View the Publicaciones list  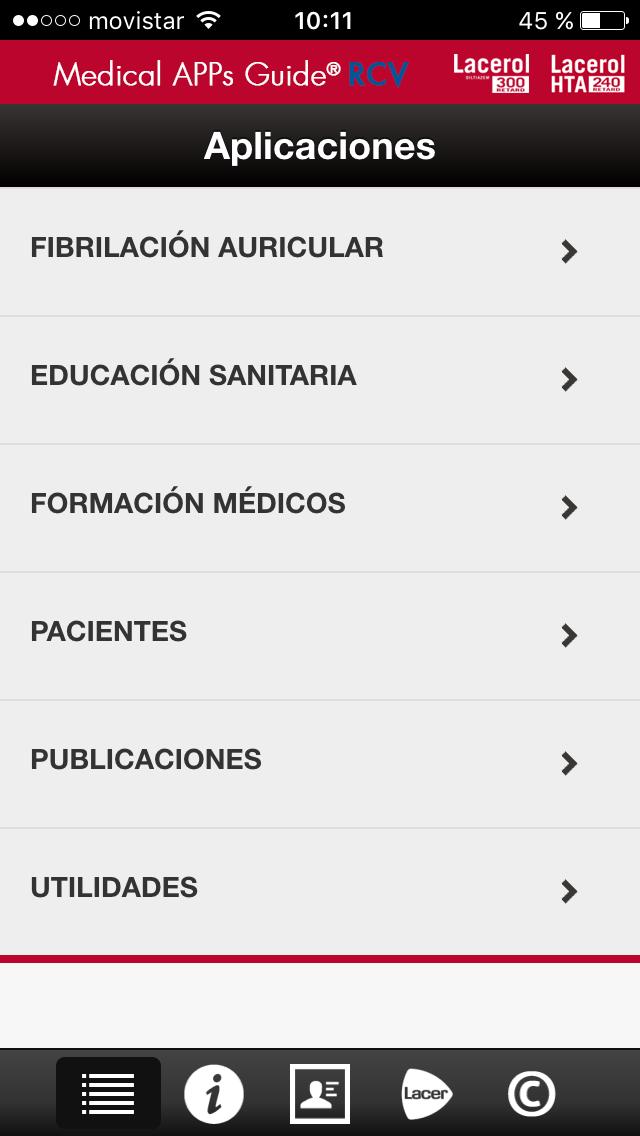[320, 762]
